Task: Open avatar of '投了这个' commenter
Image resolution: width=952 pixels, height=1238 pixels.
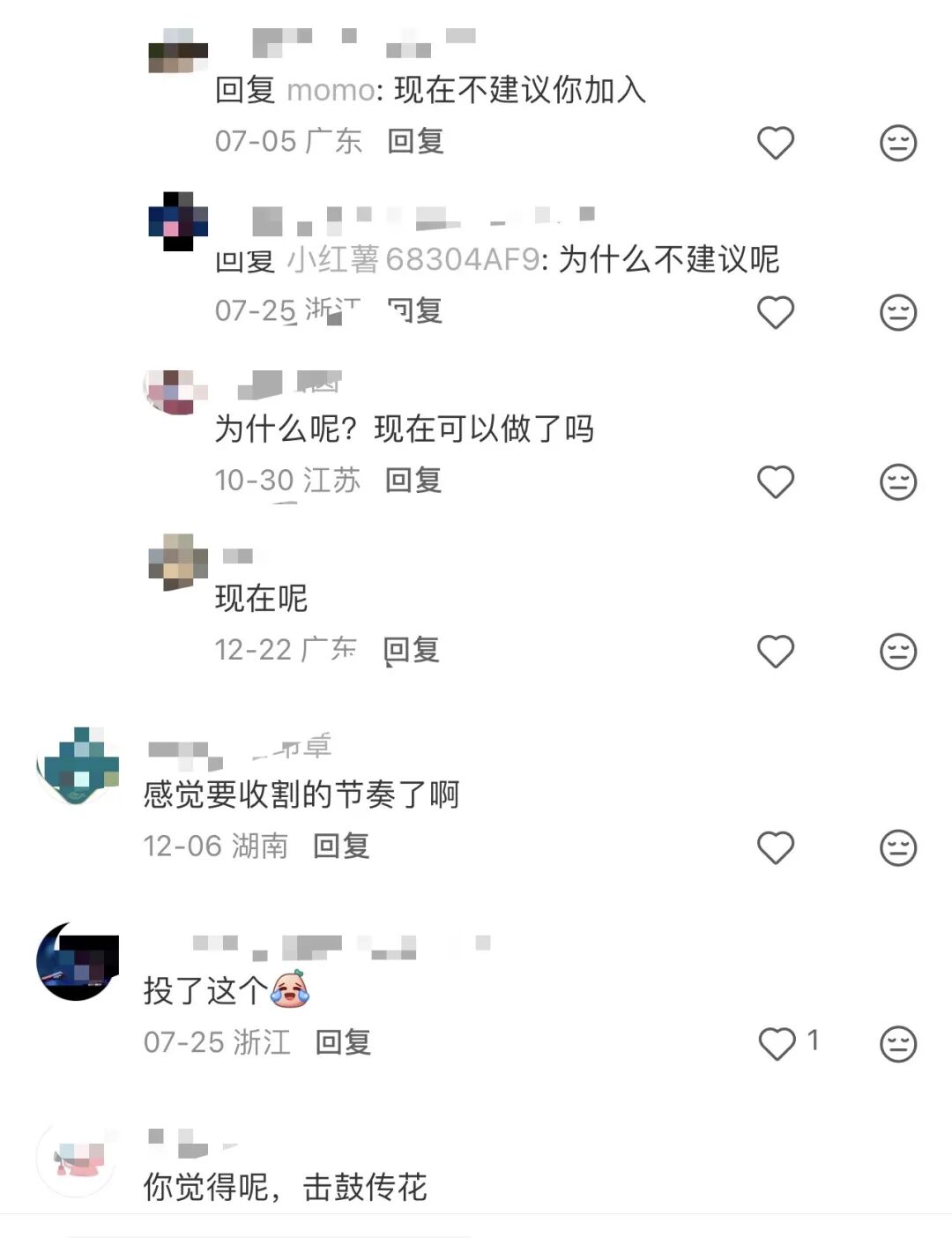Action: [x=78, y=961]
